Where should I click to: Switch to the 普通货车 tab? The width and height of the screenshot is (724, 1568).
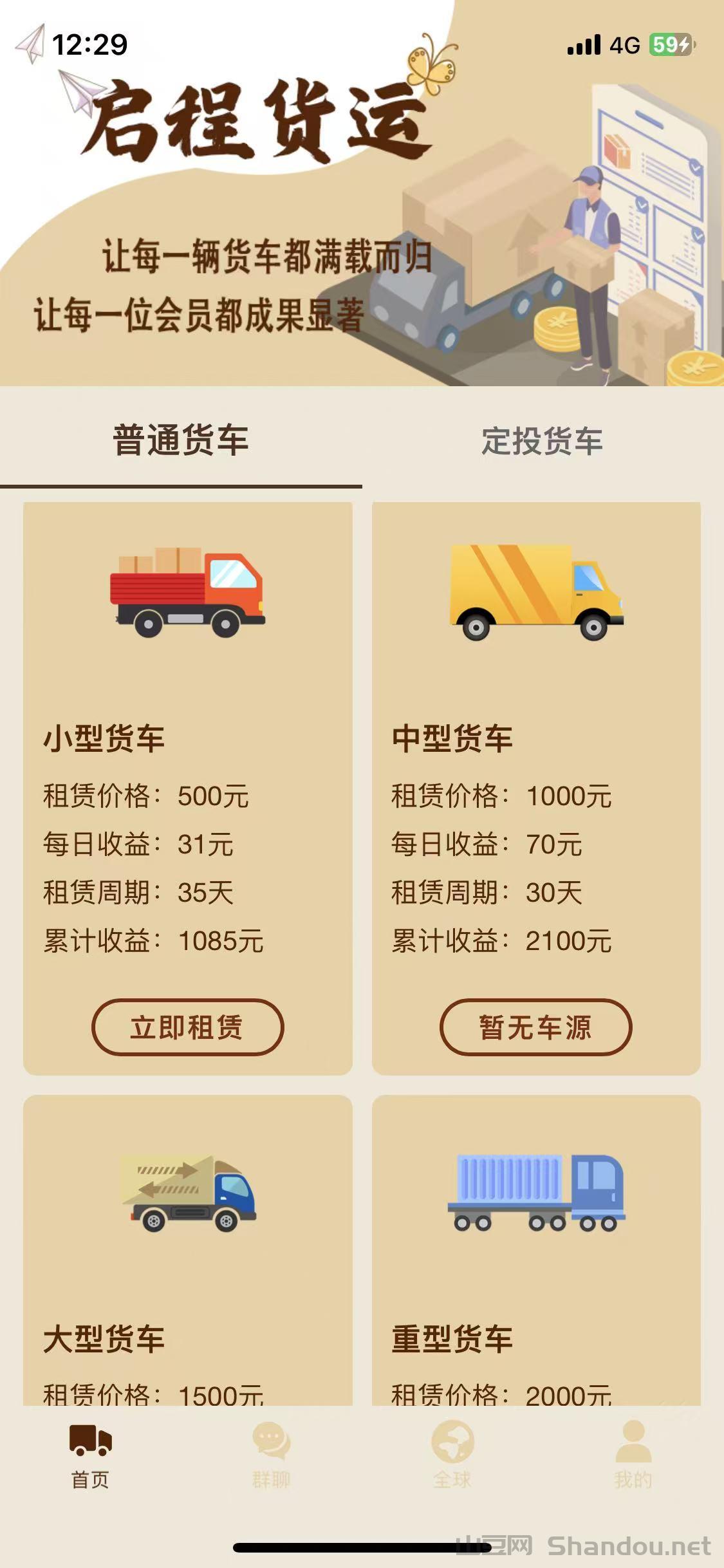pos(181,442)
